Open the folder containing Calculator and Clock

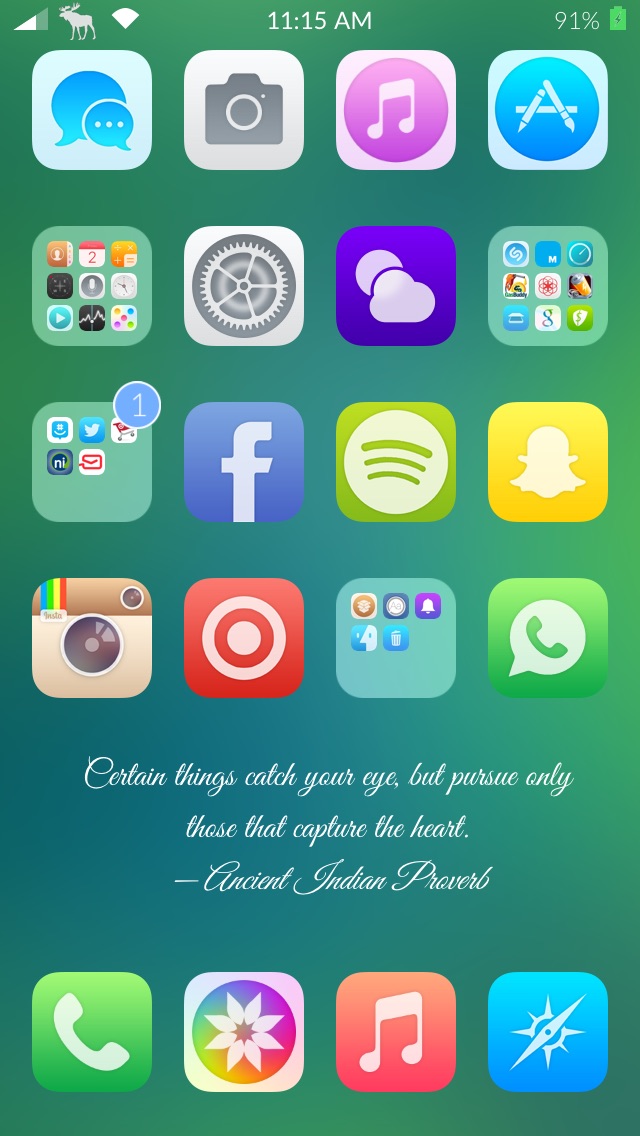(x=92, y=286)
